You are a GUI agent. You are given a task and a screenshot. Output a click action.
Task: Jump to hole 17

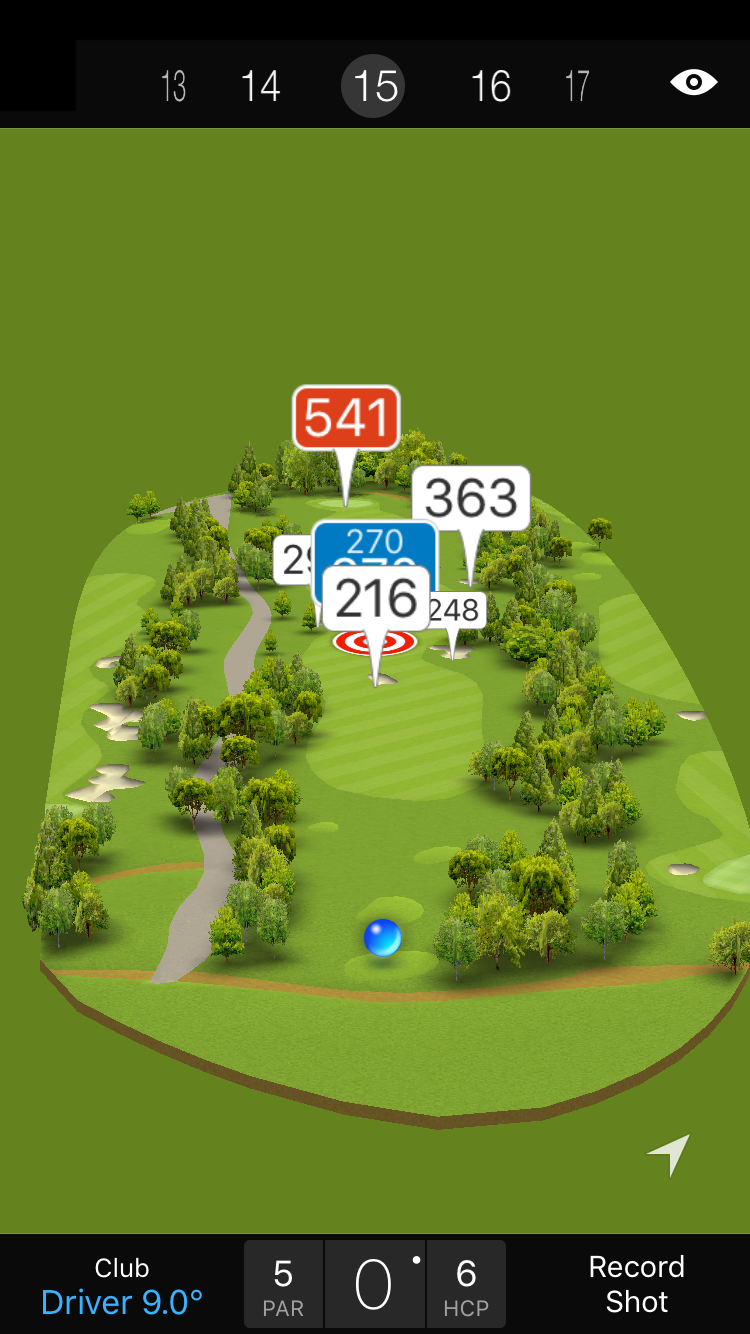[x=577, y=87]
